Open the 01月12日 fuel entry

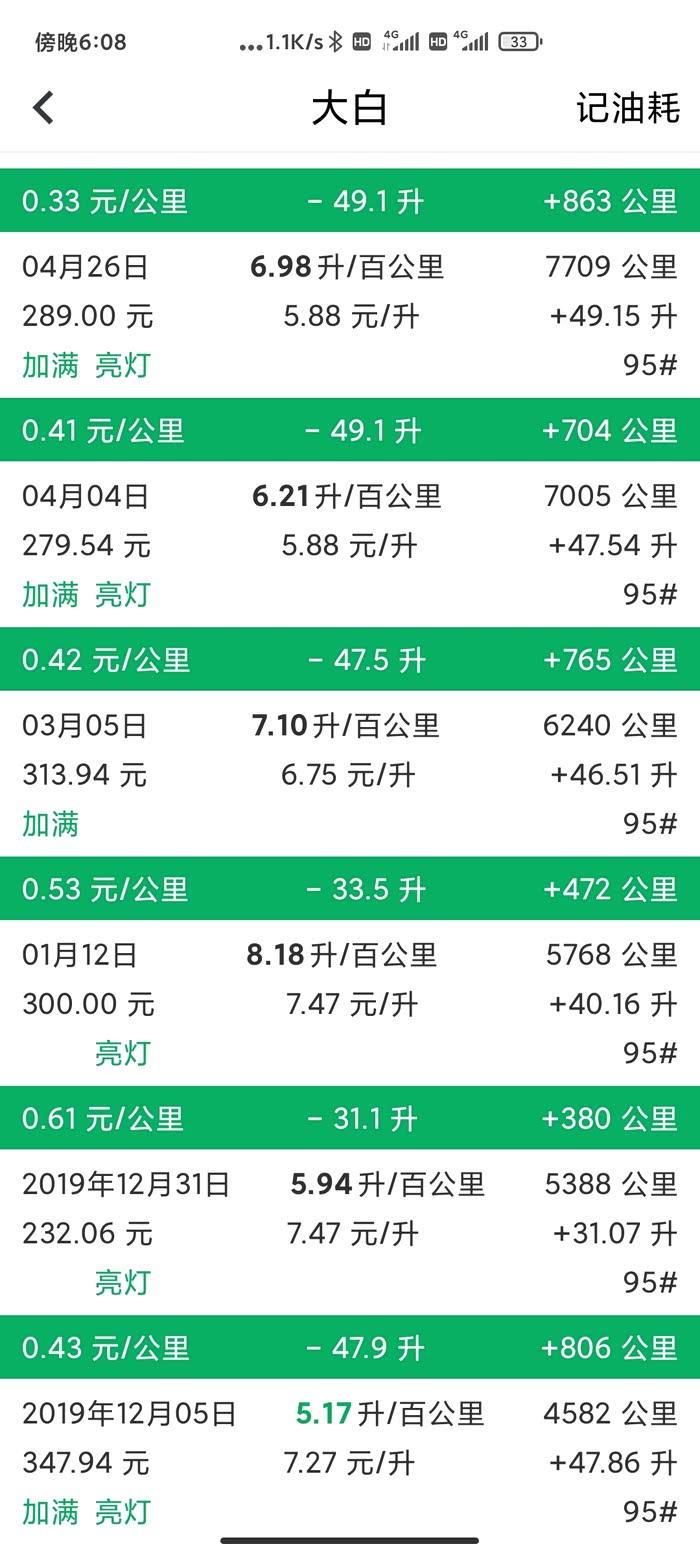click(x=350, y=1003)
